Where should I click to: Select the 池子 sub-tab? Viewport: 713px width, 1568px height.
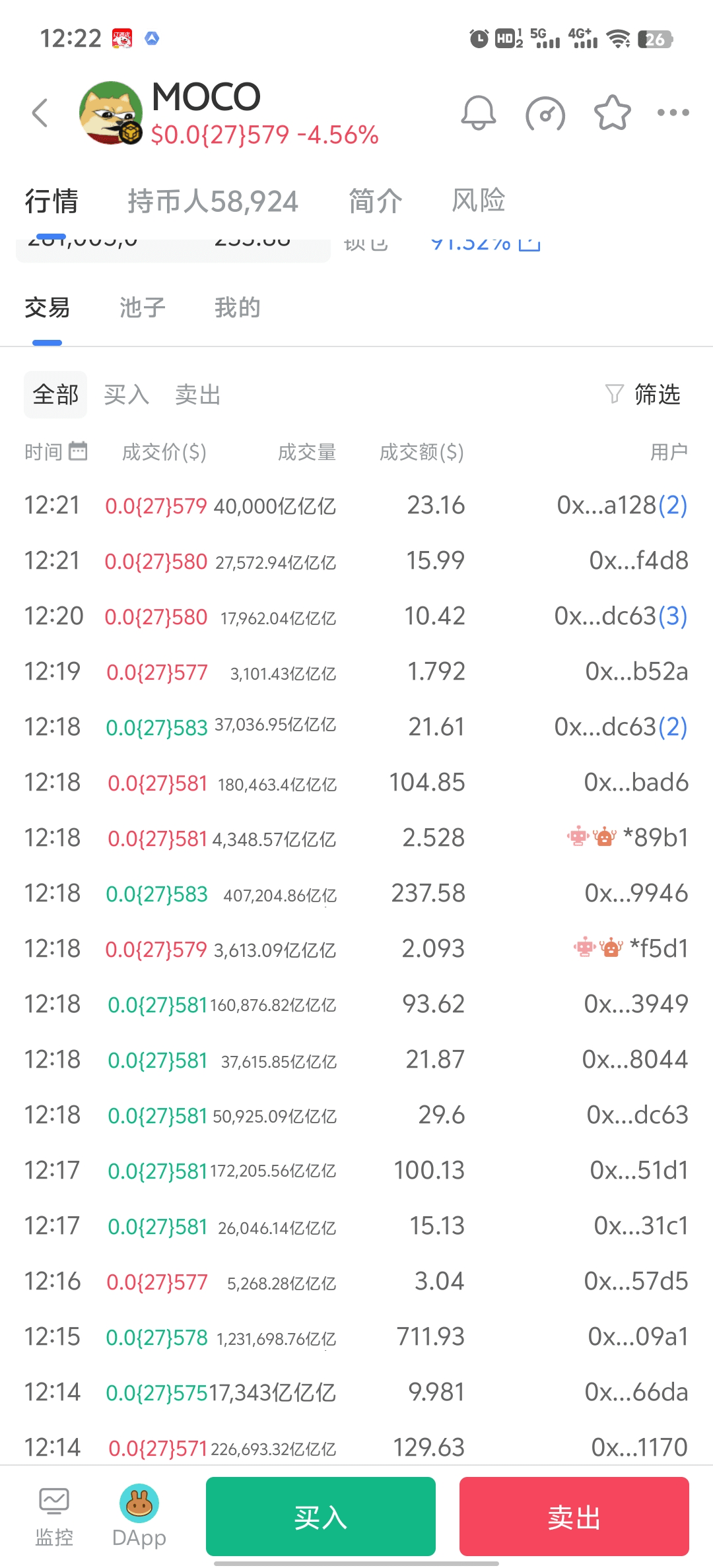(x=142, y=308)
